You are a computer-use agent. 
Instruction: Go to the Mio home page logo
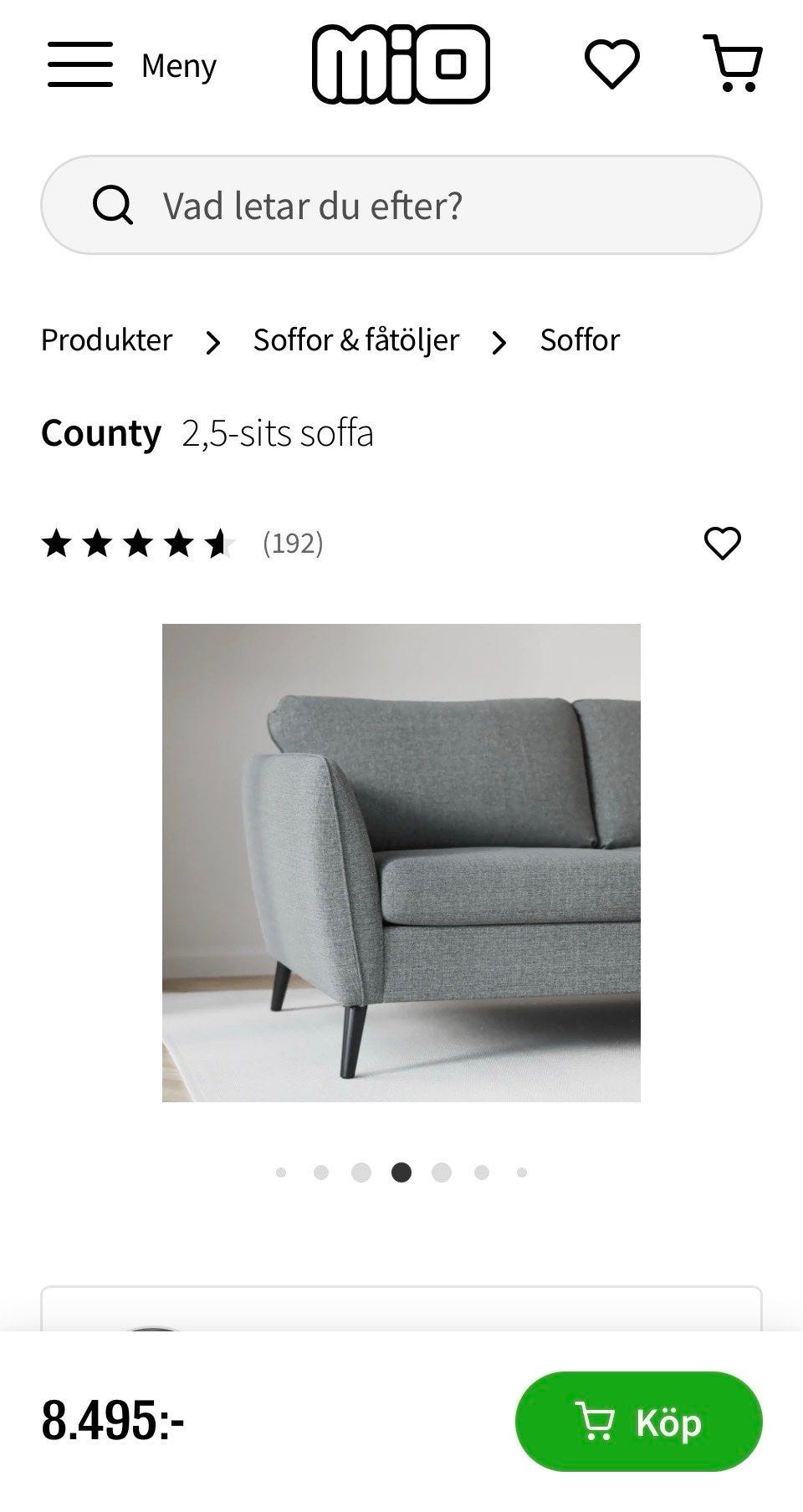(x=401, y=64)
